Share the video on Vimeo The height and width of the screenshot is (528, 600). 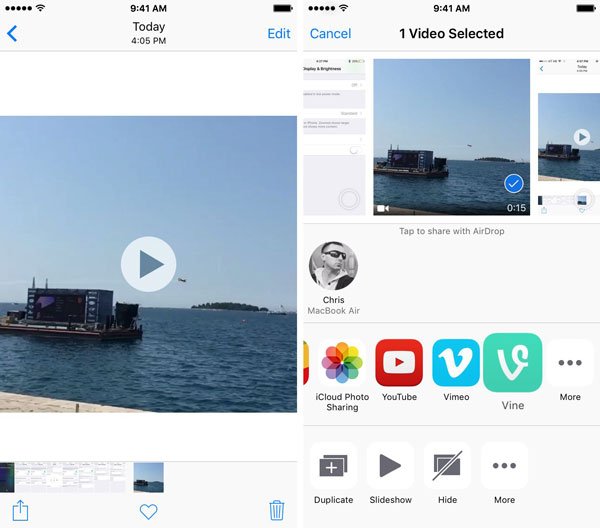click(456, 363)
